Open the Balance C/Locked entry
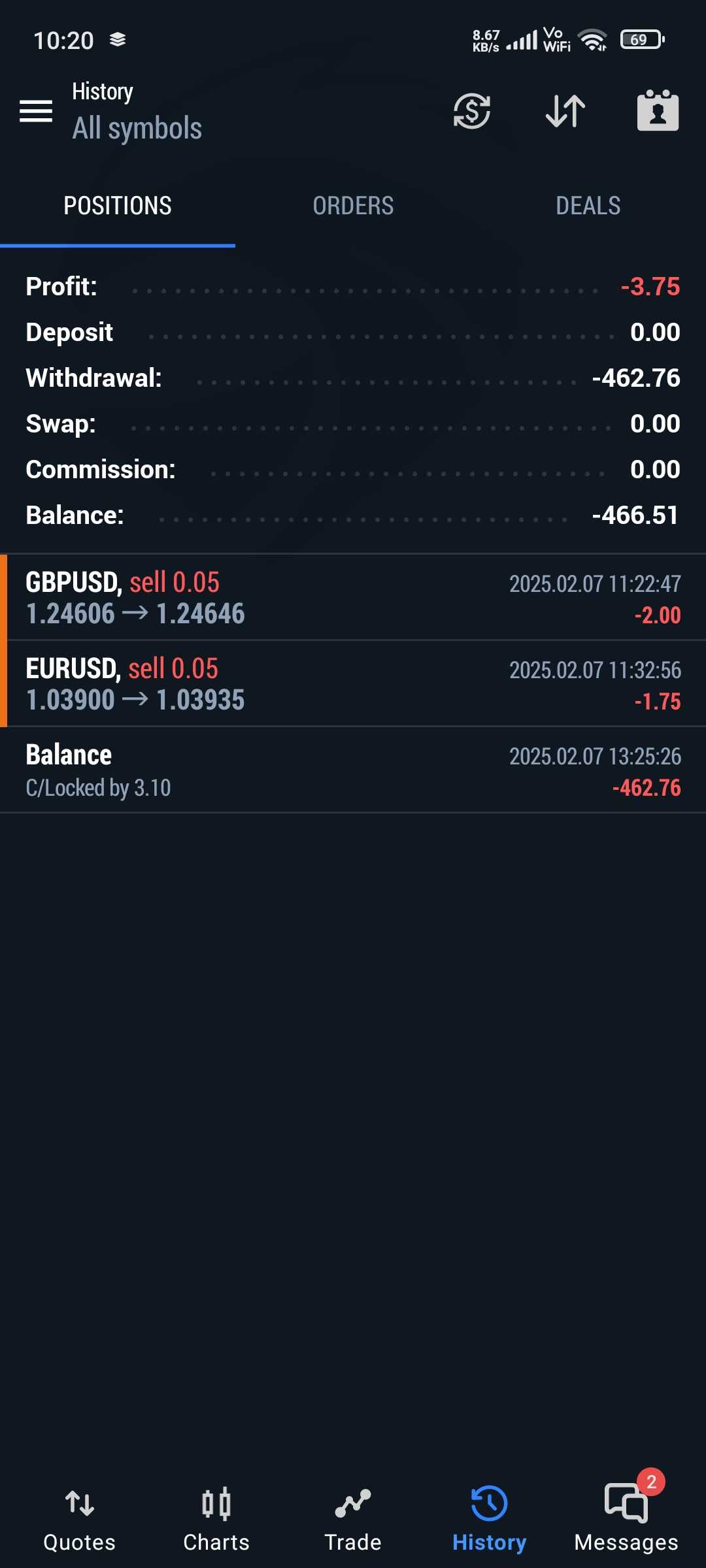This screenshot has width=706, height=1568. click(x=353, y=770)
